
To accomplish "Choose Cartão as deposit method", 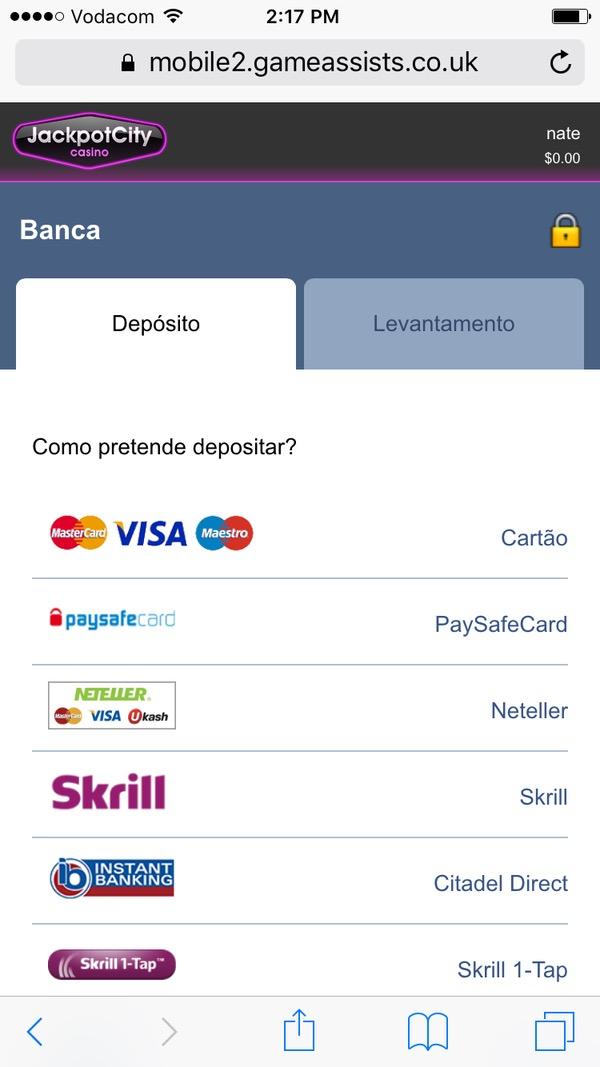I will [x=300, y=536].
